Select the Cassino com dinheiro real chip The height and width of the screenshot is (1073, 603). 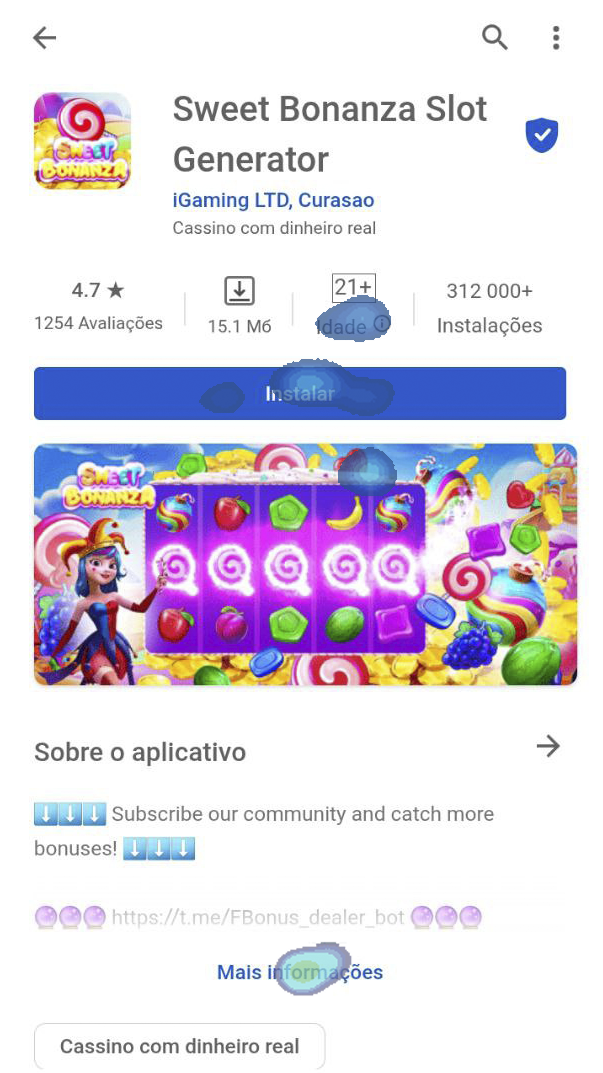pos(180,1047)
